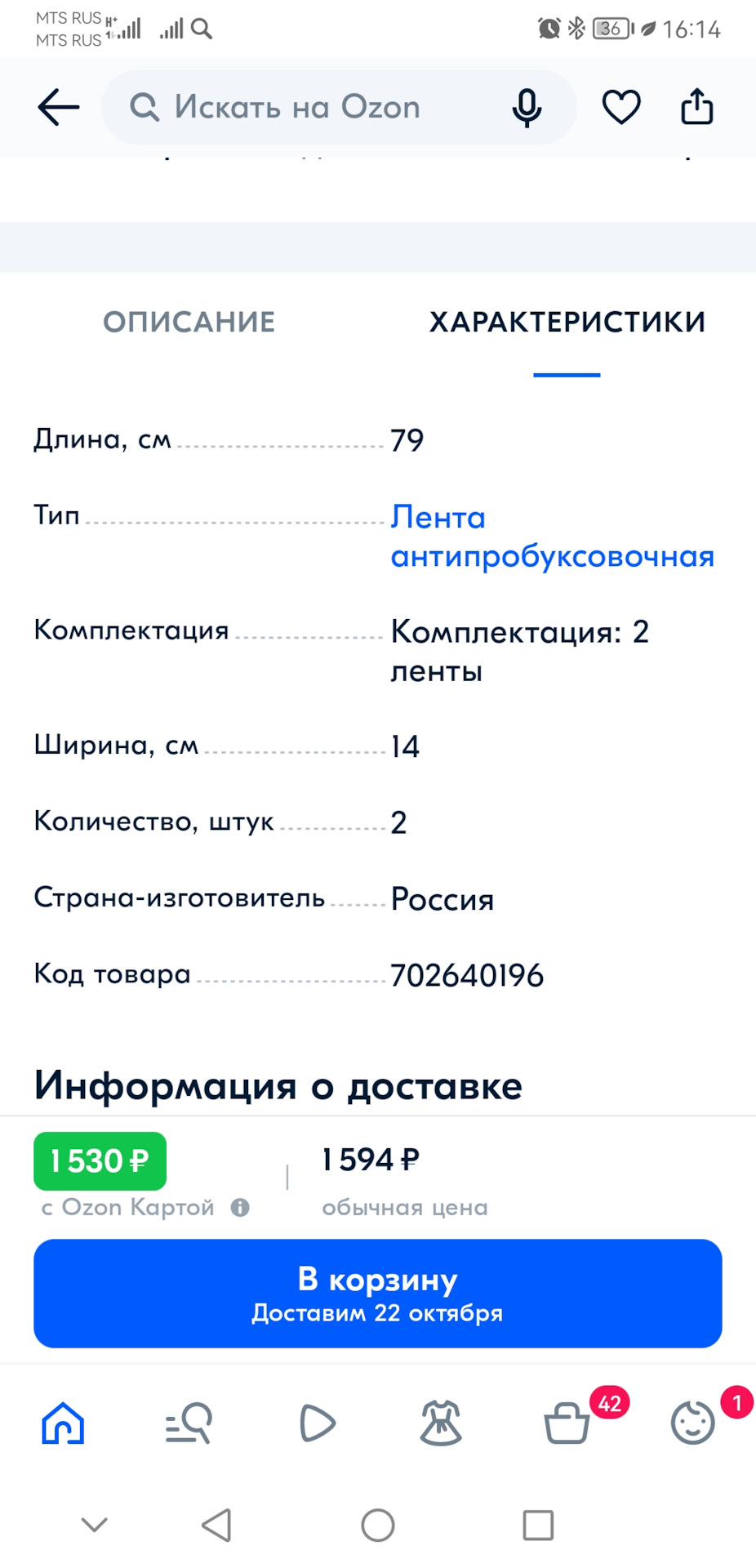Image resolution: width=756 pixels, height=1568 pixels.
Task: Add item with 'В корзину' button
Action: coord(377,1294)
